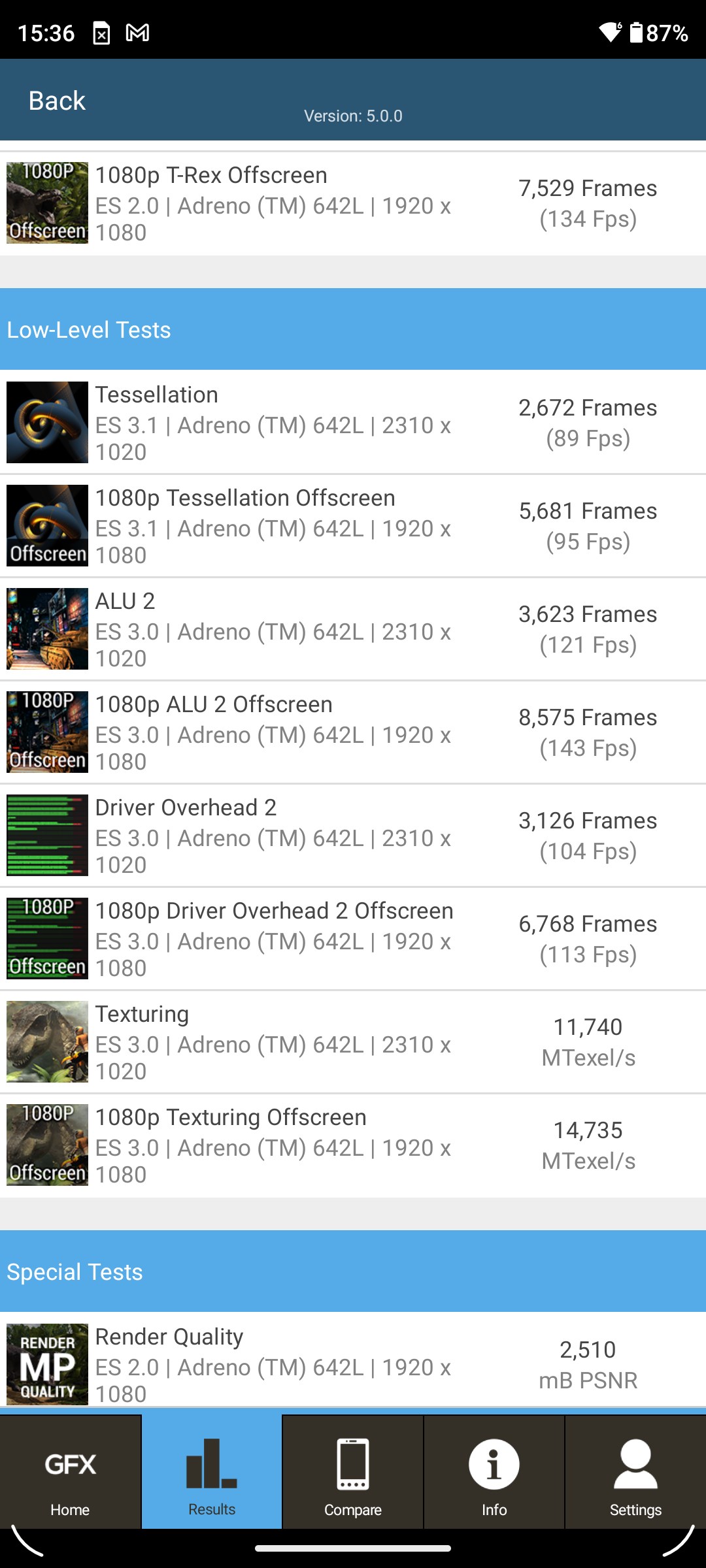This screenshot has height=1568, width=706.
Task: Open the Tessellation test result
Action: click(x=353, y=423)
